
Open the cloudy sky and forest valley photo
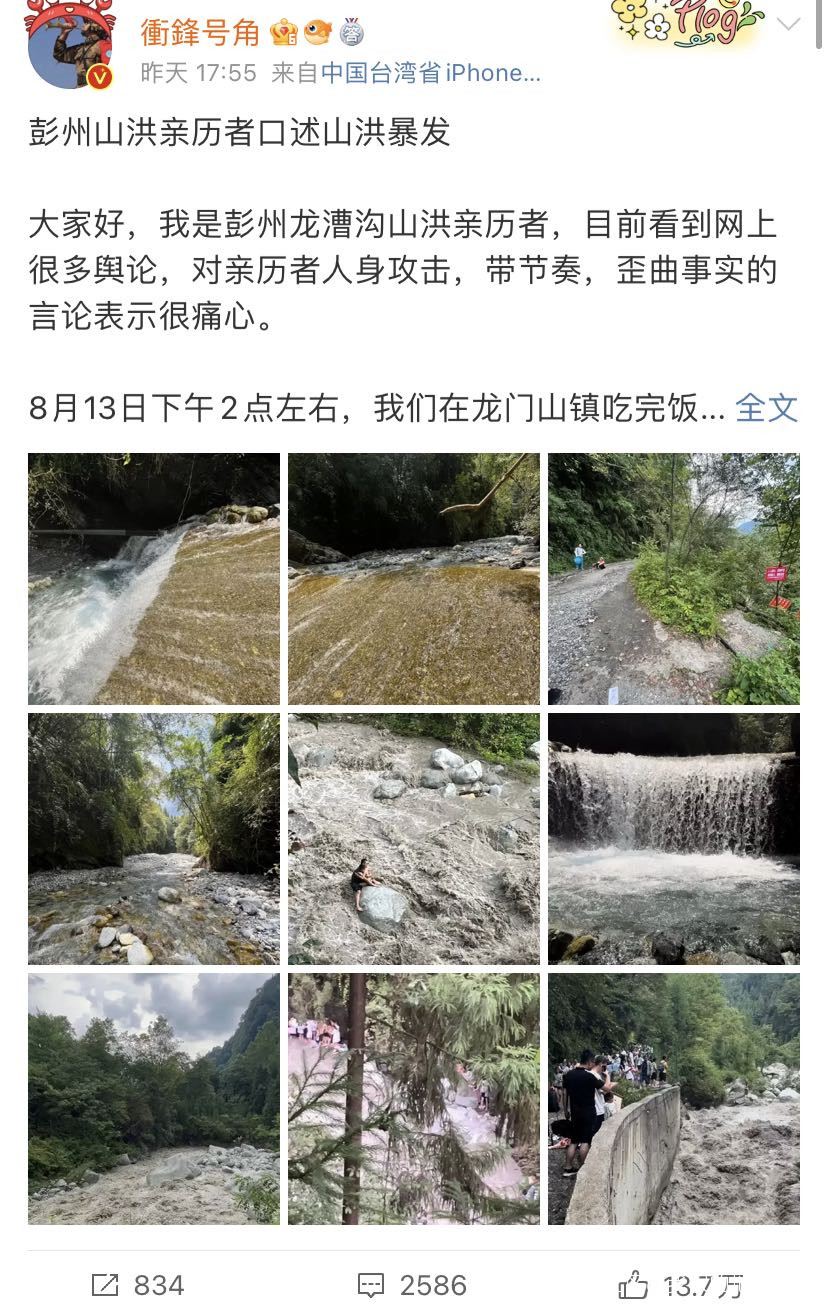154,1099
